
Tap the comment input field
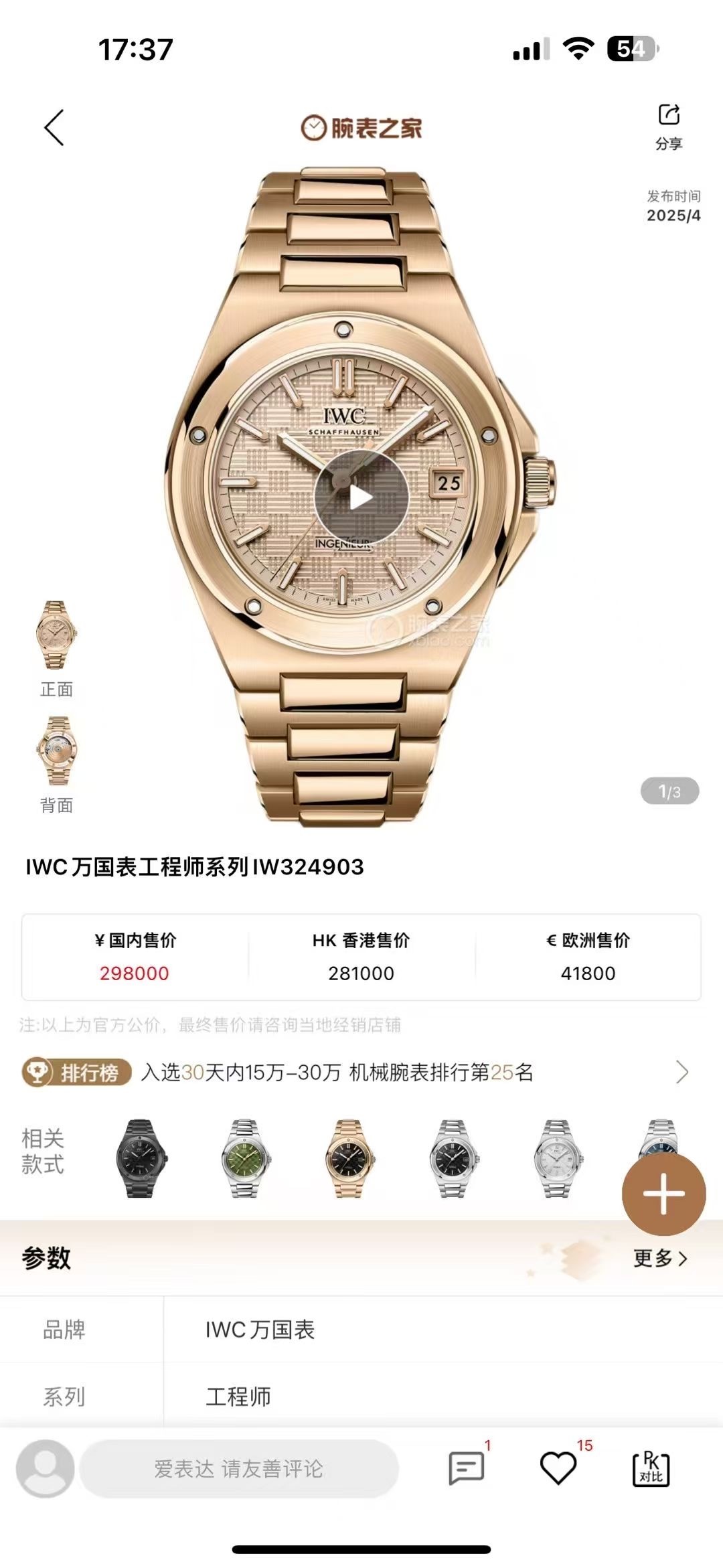239,1469
